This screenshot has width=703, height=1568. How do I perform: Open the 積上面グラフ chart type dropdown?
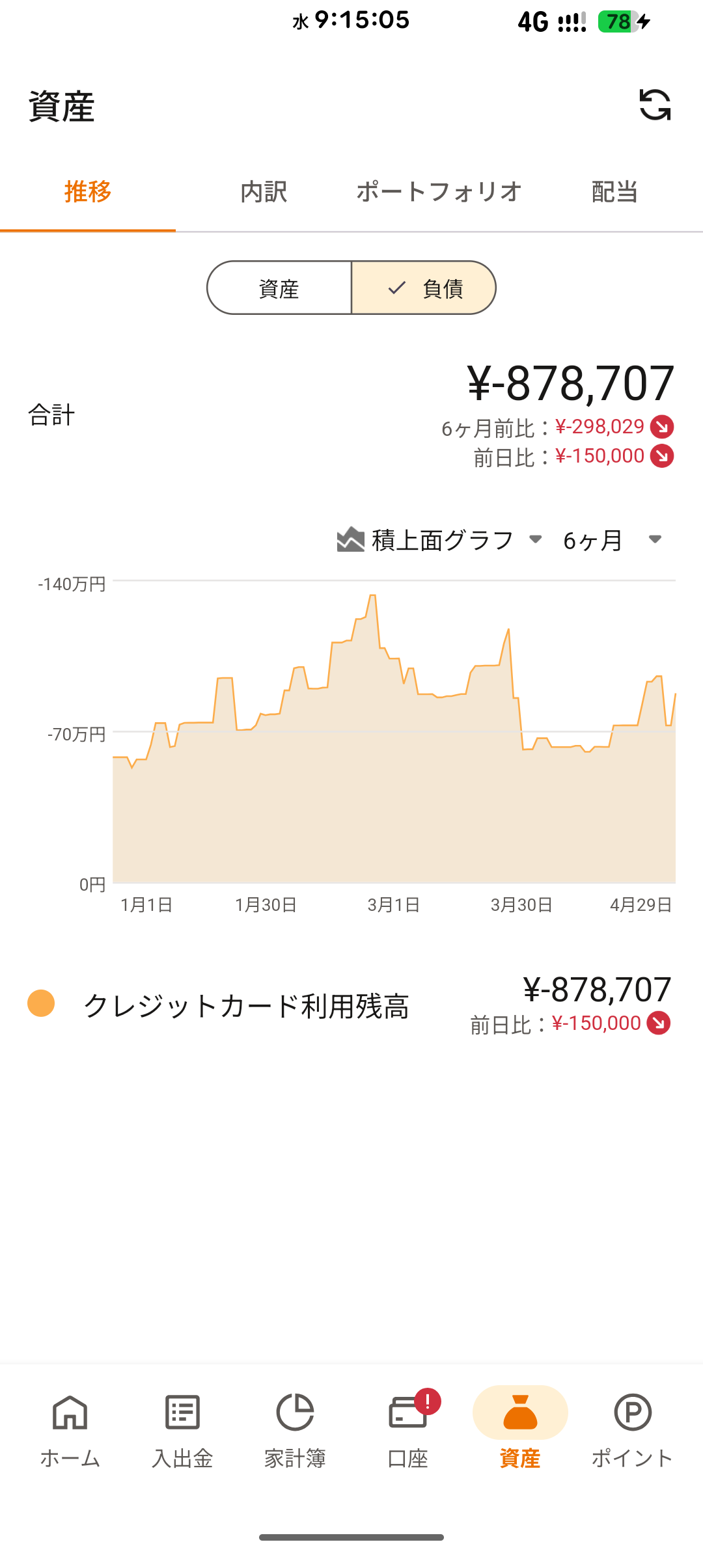[440, 540]
